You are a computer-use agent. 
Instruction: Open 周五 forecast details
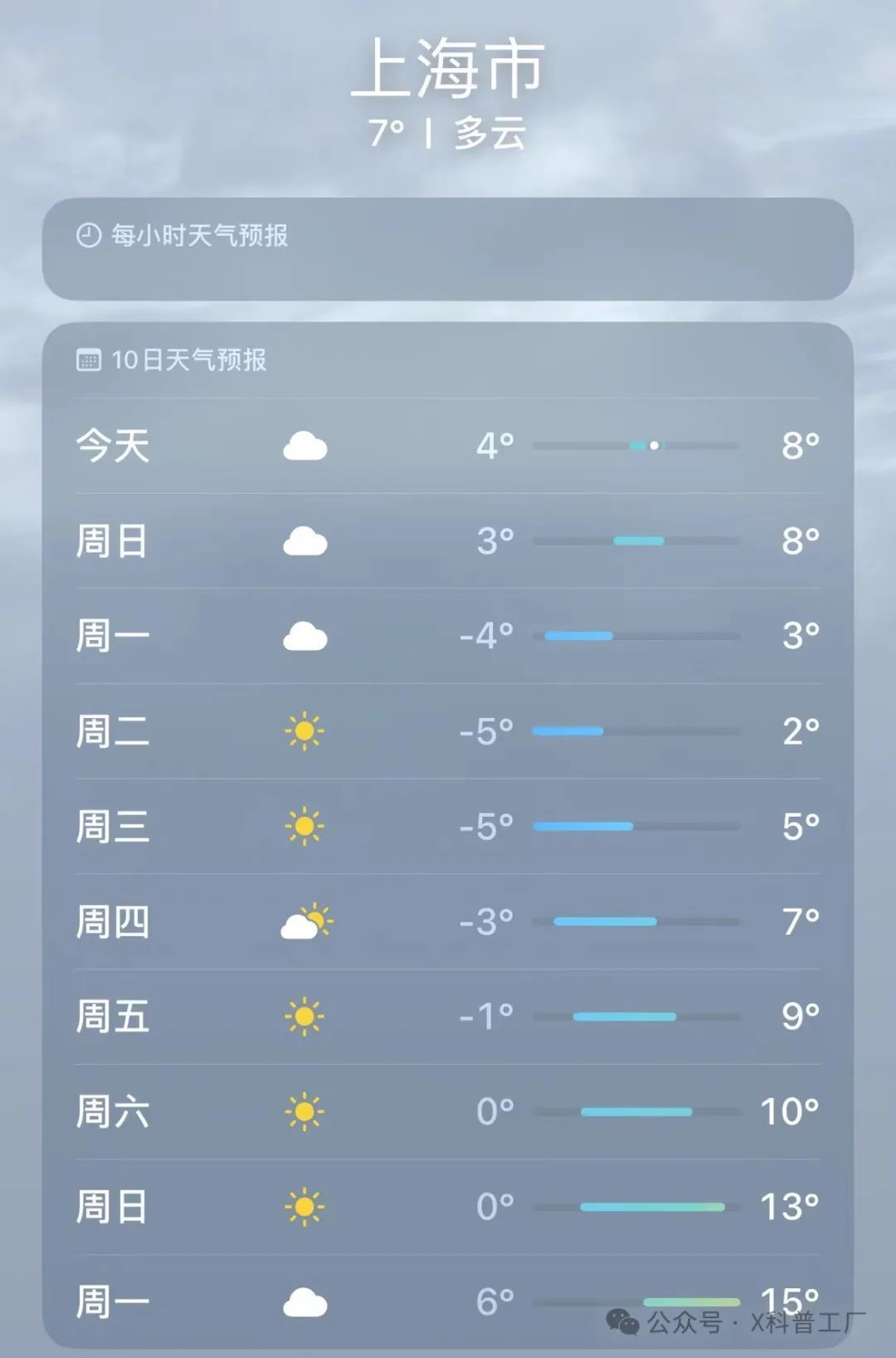point(448,1017)
